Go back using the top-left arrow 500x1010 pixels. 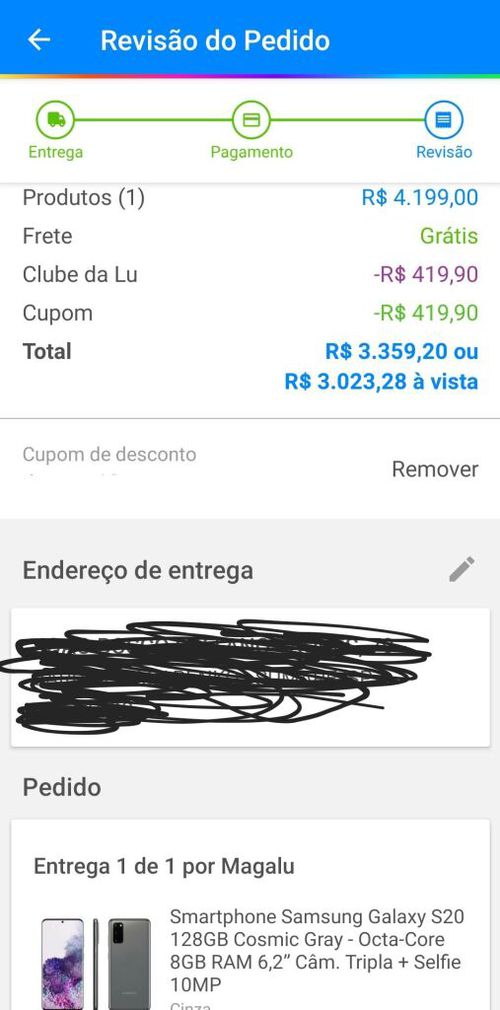39,40
